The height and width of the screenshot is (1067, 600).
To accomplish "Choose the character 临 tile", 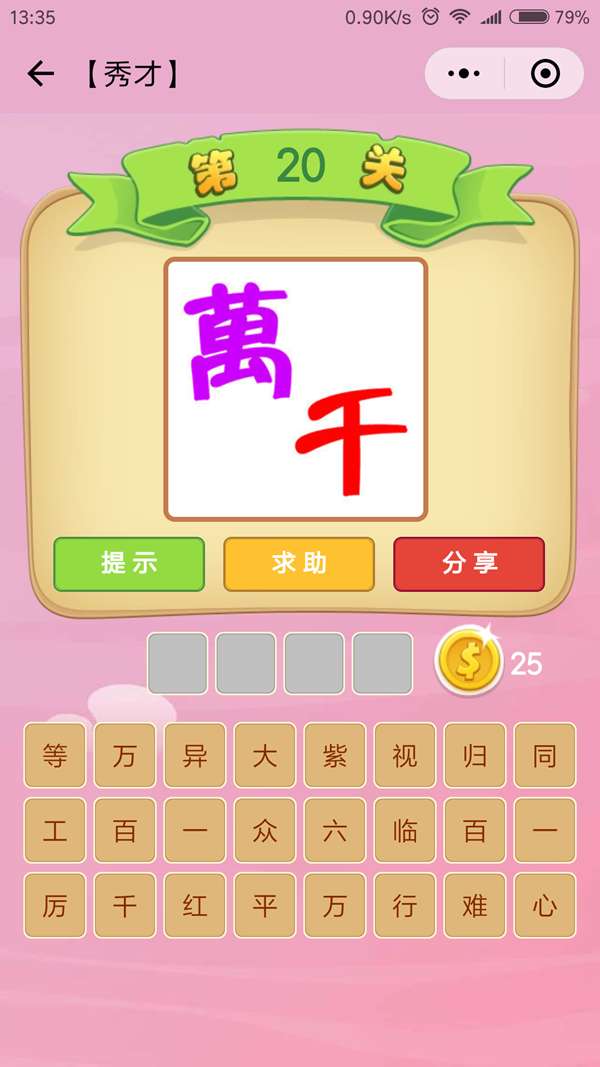I will [405, 830].
